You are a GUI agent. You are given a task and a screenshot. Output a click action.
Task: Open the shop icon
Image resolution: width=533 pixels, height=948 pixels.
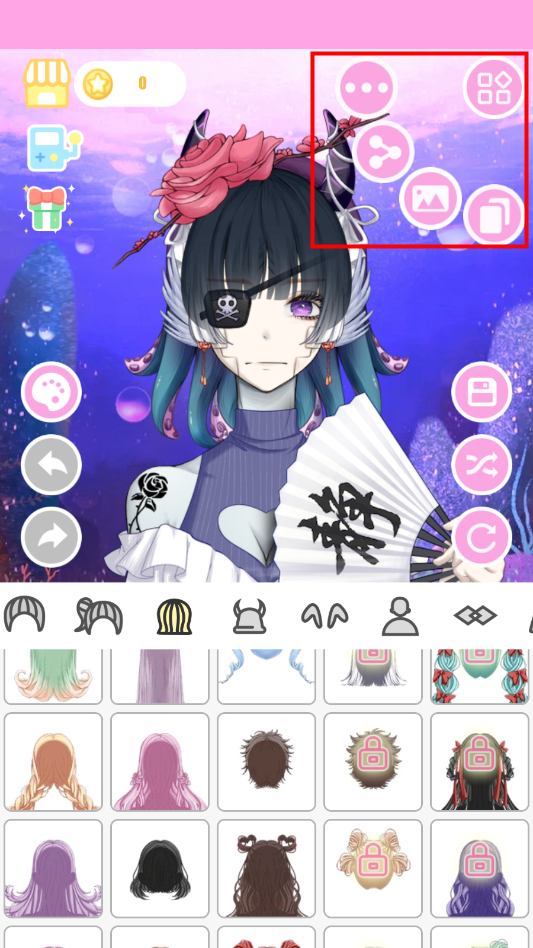[x=47, y=83]
